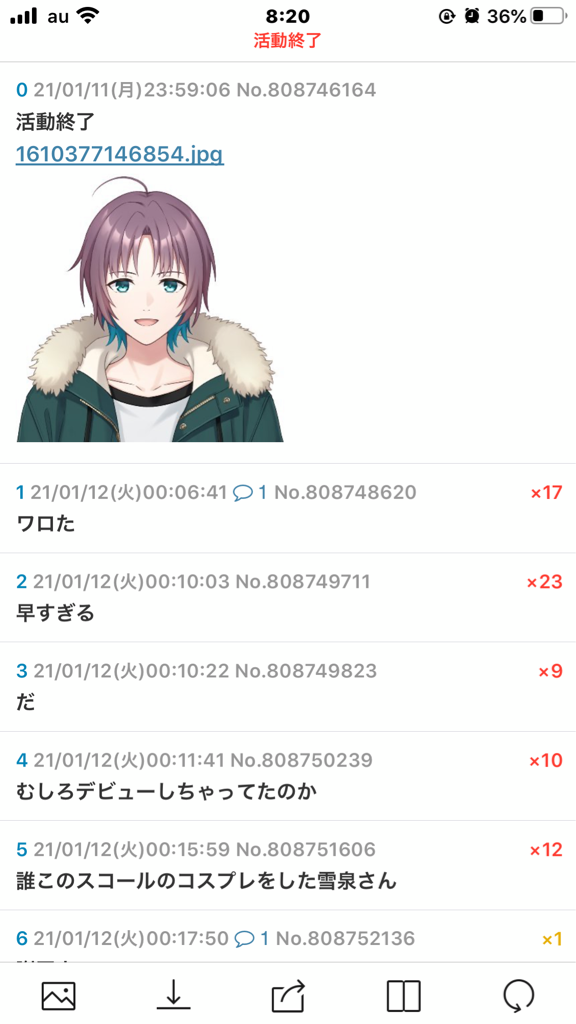Tap the ×17 count on post 1
Viewport: 576px width, 1024px height.
[x=546, y=492]
